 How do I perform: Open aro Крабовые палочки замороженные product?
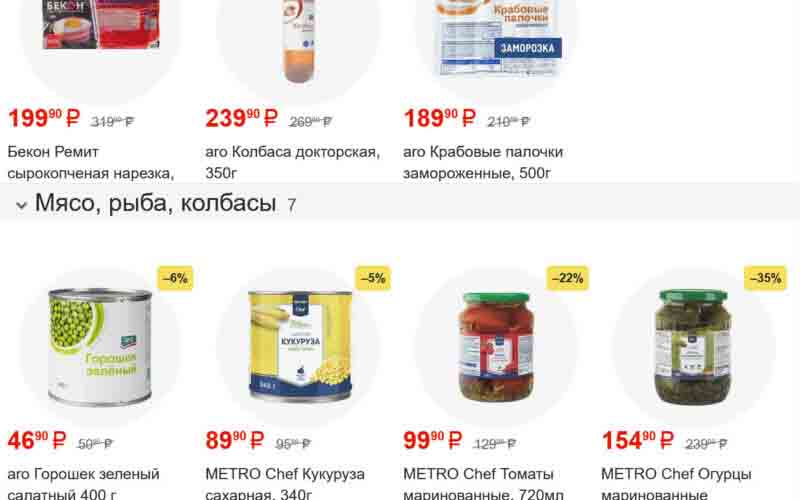[483, 162]
